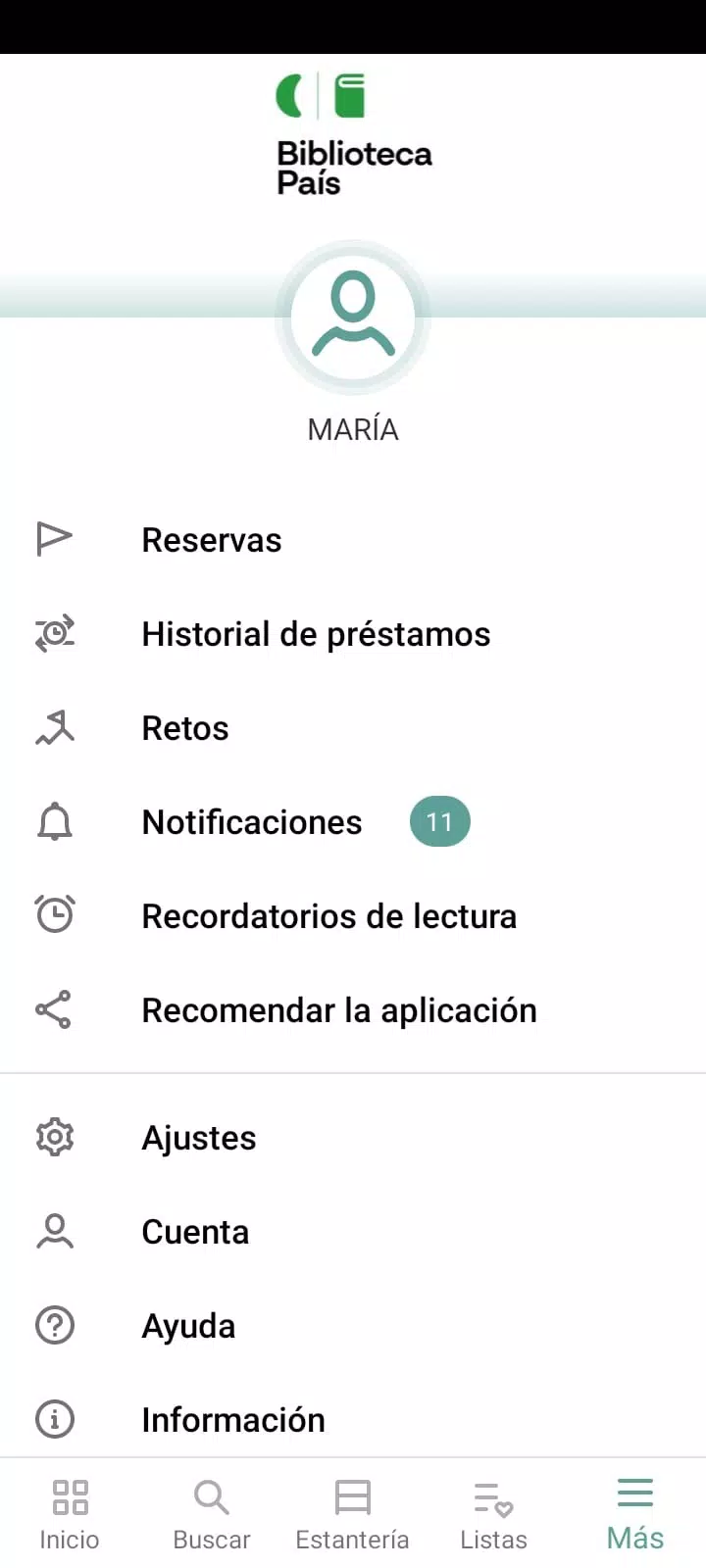This screenshot has height=1568, width=706.
Task: Open the Ayuda help row
Action: coord(353,1326)
